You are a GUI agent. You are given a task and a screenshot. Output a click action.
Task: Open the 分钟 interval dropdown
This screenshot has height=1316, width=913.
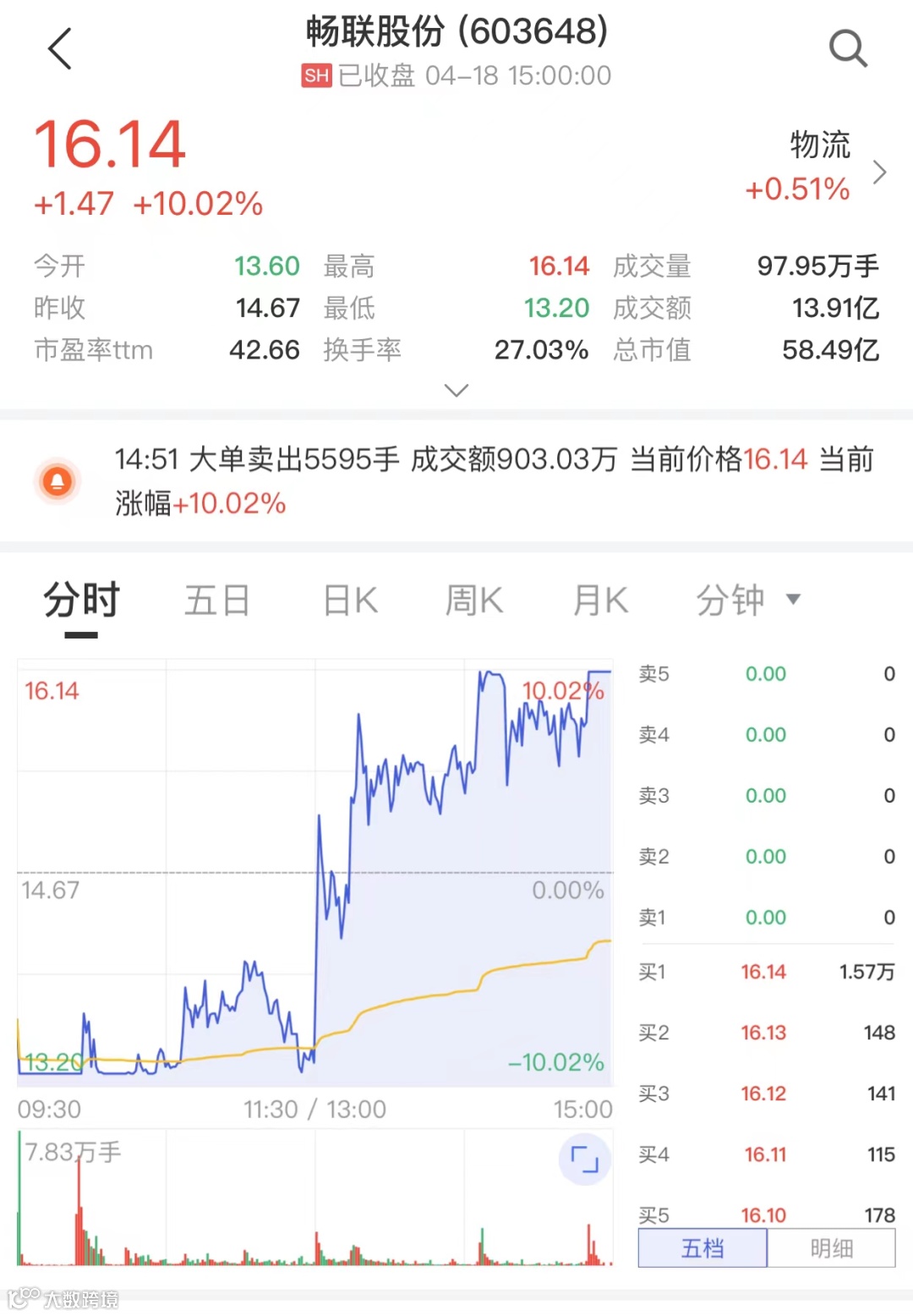[747, 601]
